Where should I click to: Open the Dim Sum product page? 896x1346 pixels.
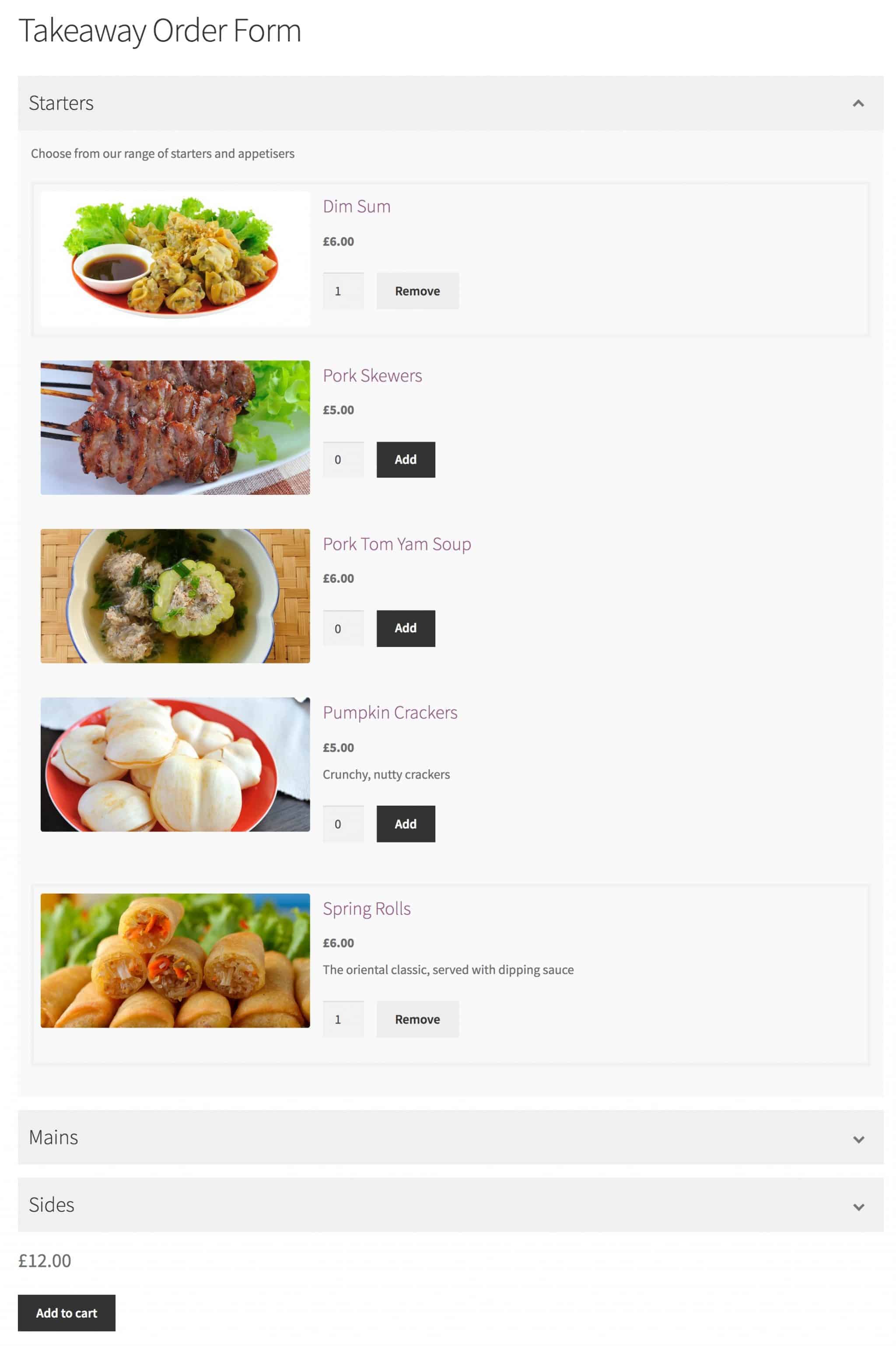357,206
